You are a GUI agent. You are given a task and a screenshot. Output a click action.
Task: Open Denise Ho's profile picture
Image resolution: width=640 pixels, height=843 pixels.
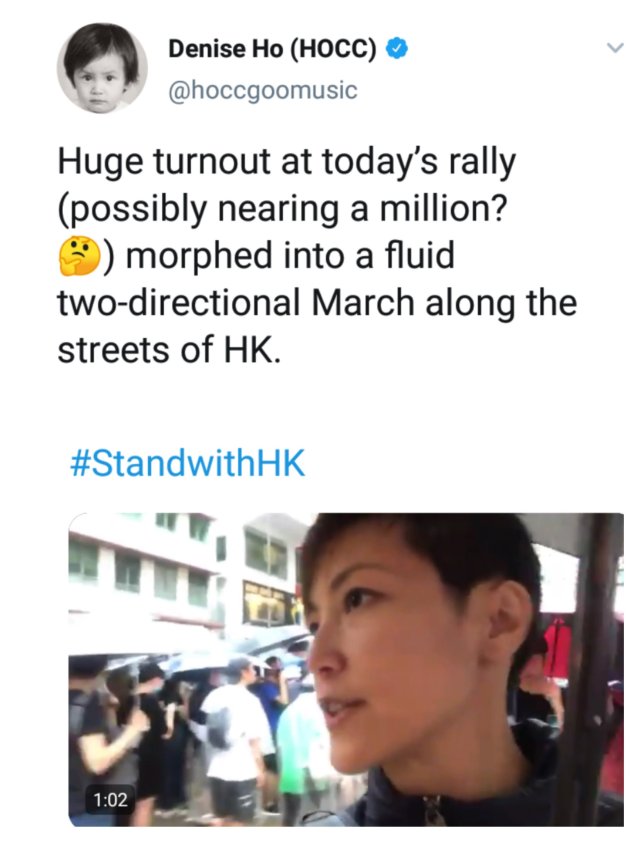coord(101,68)
